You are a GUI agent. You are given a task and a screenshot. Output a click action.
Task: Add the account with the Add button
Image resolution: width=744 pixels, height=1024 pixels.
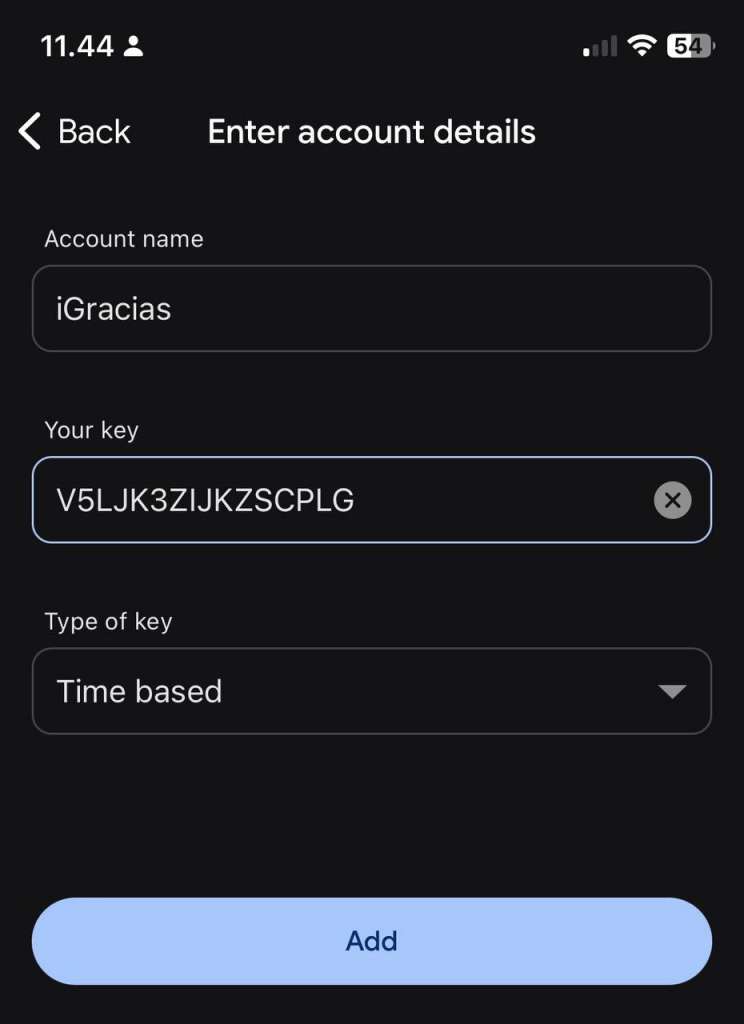coord(371,940)
